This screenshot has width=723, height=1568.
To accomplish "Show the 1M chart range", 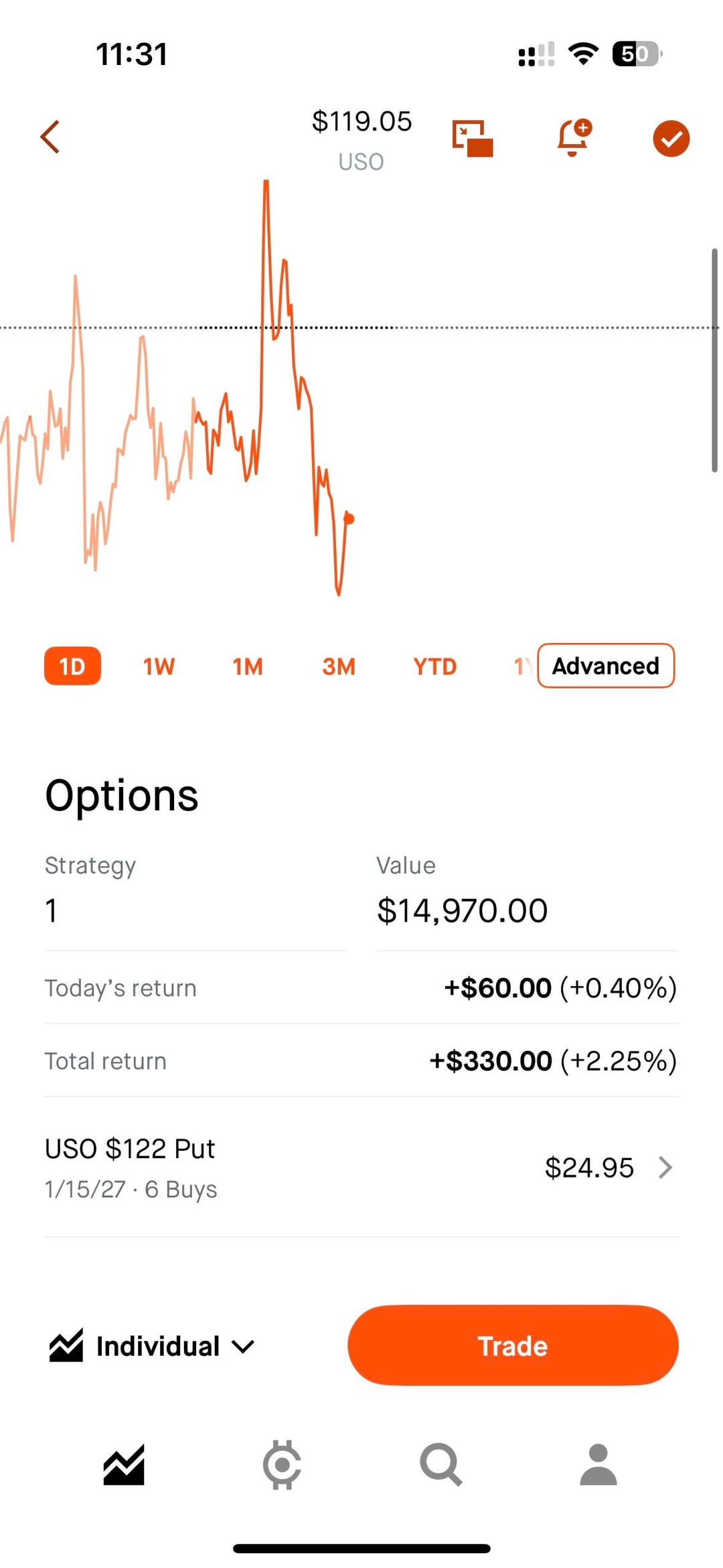I will [248, 666].
